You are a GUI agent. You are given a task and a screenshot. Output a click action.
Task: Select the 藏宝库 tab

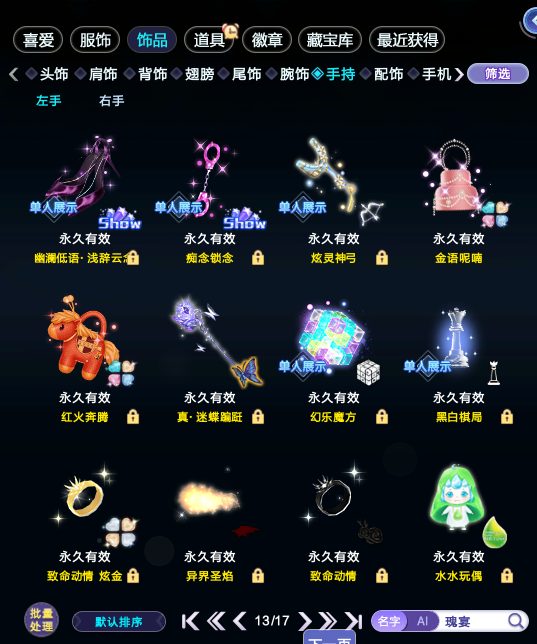[x=330, y=40]
